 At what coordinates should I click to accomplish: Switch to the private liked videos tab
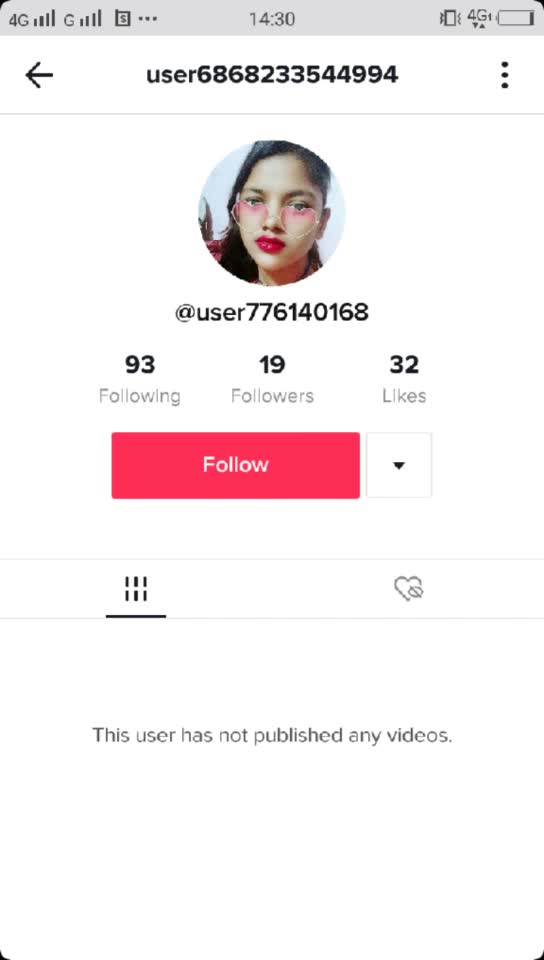pyautogui.click(x=409, y=589)
